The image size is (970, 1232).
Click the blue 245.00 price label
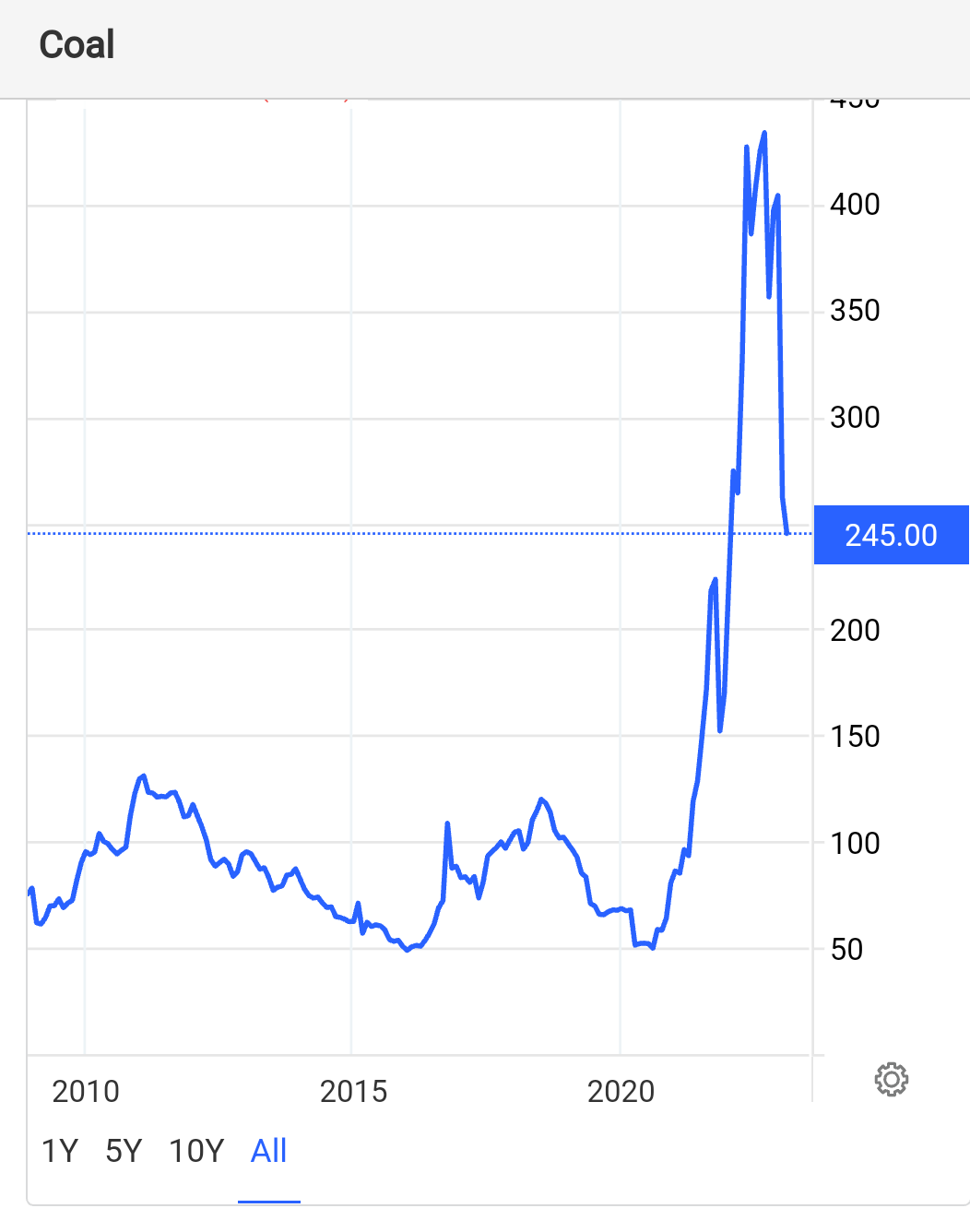point(890,535)
